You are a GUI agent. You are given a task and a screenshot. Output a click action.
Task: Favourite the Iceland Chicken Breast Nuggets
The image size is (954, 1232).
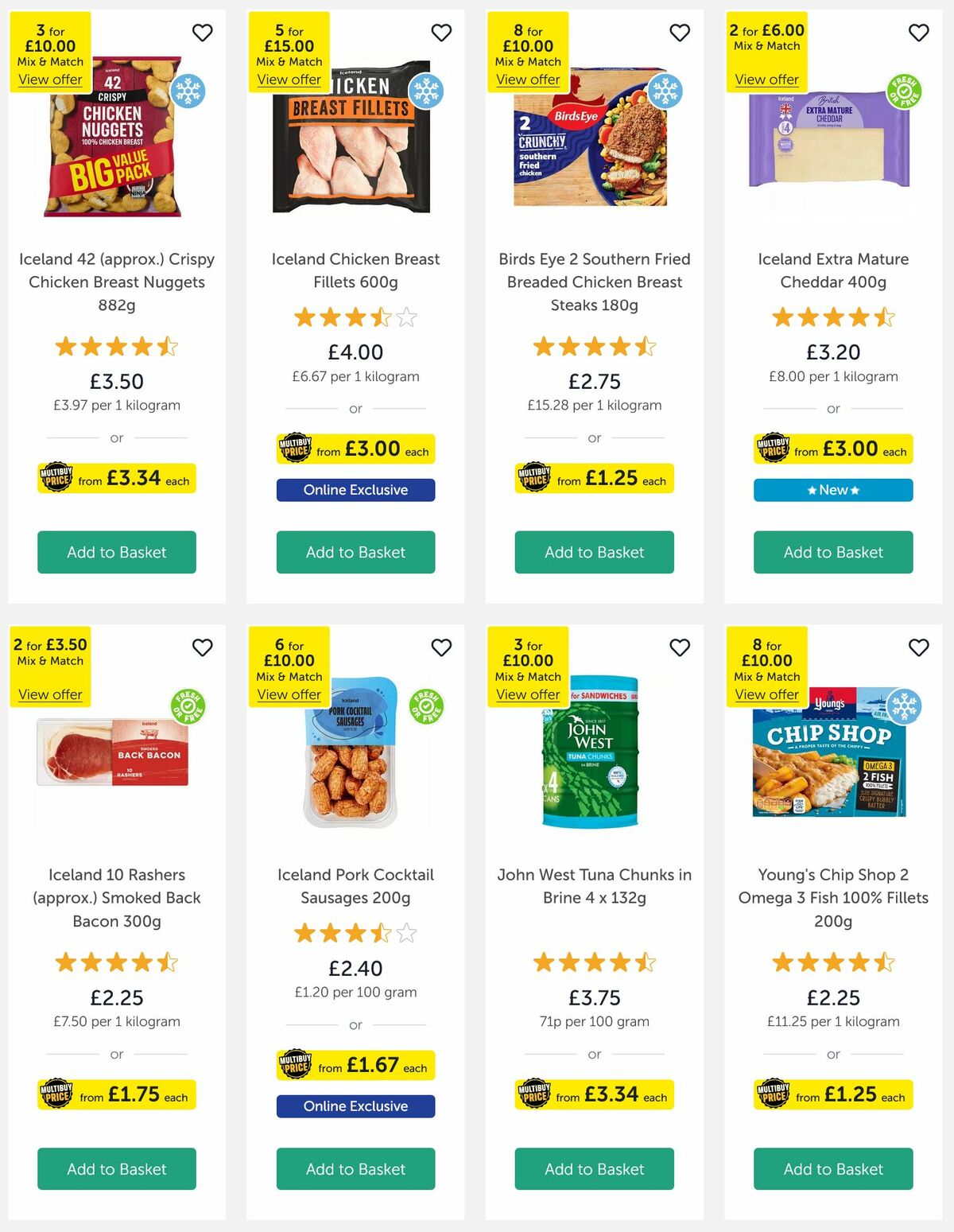pos(202,33)
